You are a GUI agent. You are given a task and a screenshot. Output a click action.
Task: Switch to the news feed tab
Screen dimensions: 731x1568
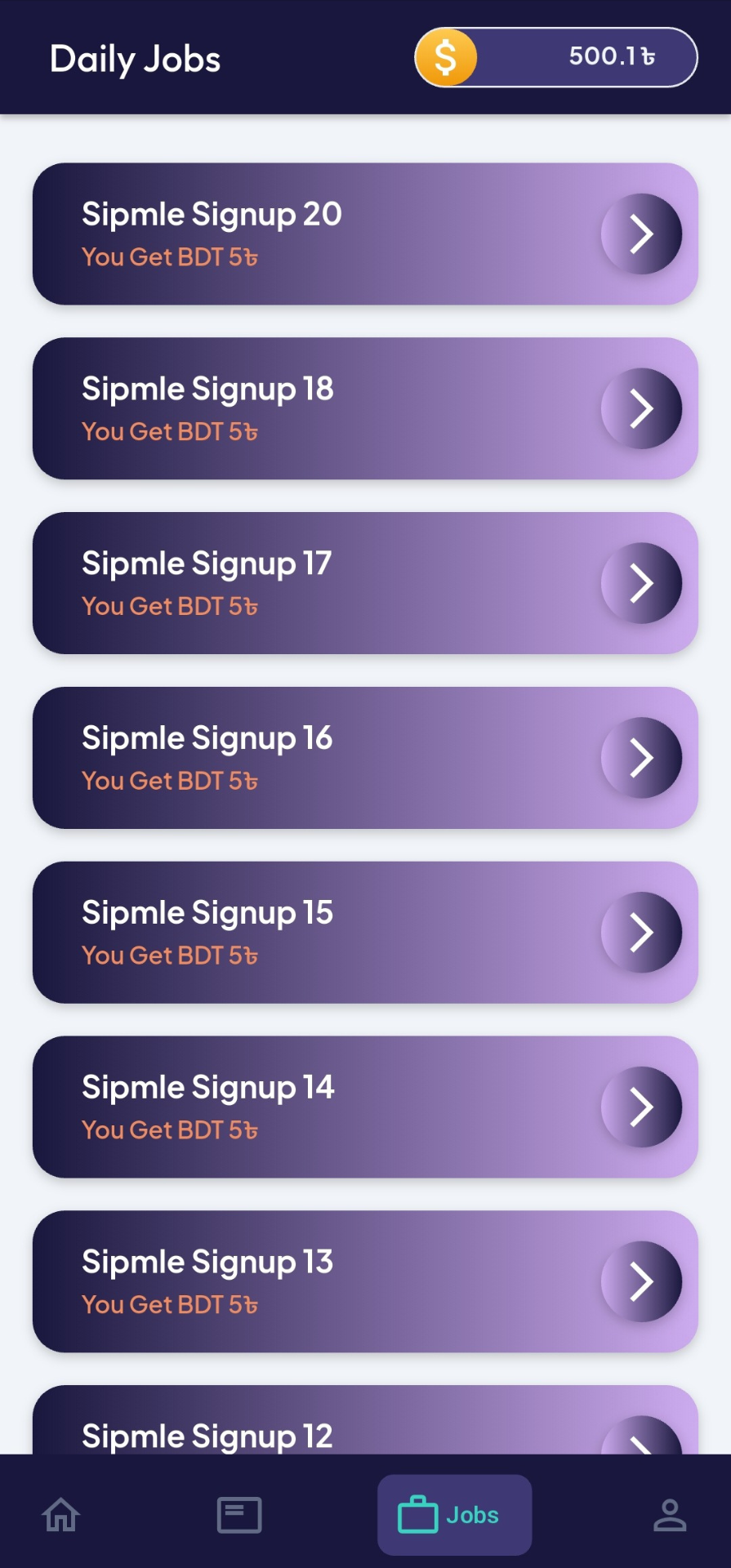pos(239,1515)
